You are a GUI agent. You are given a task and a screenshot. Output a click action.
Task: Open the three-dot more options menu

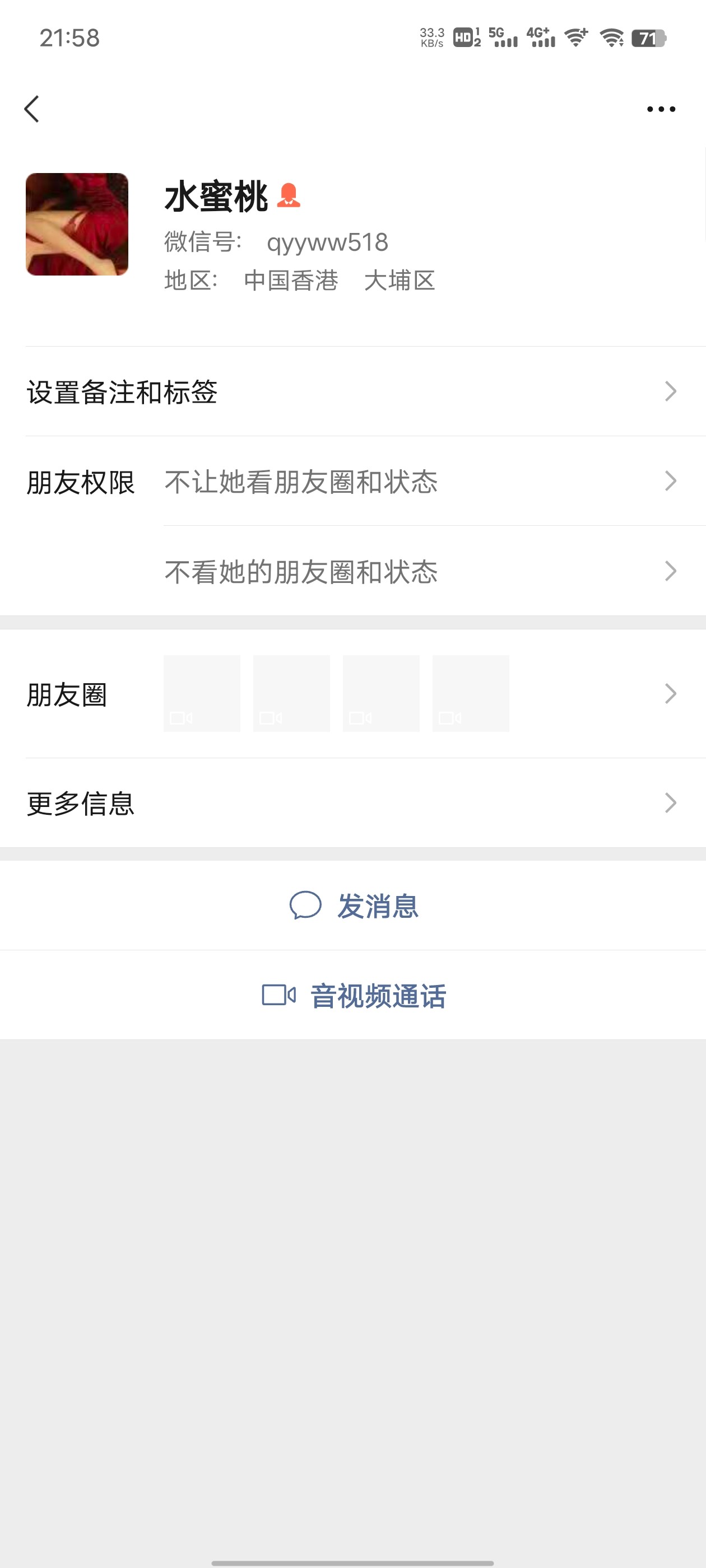(661, 109)
